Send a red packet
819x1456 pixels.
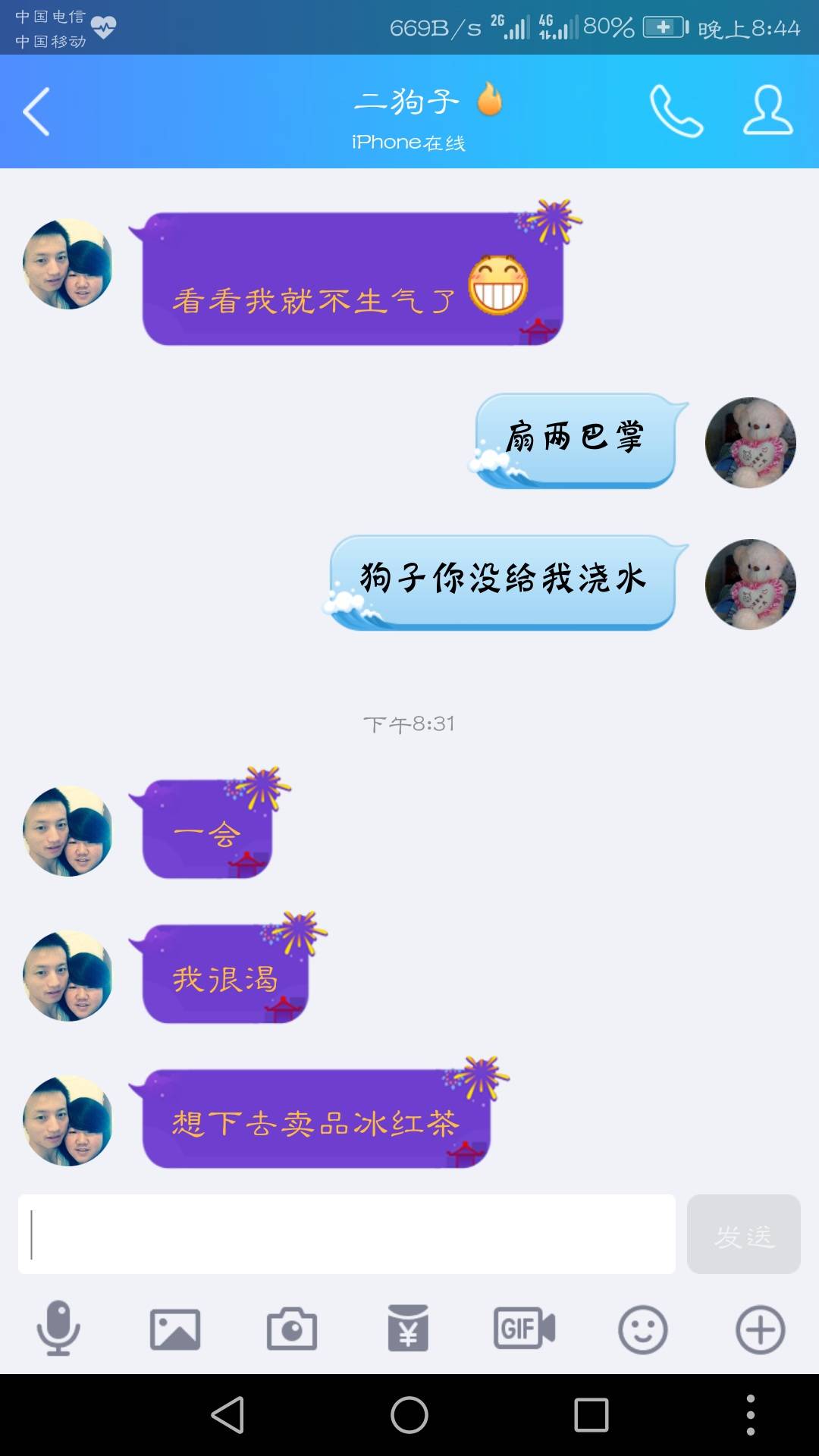(x=408, y=1329)
